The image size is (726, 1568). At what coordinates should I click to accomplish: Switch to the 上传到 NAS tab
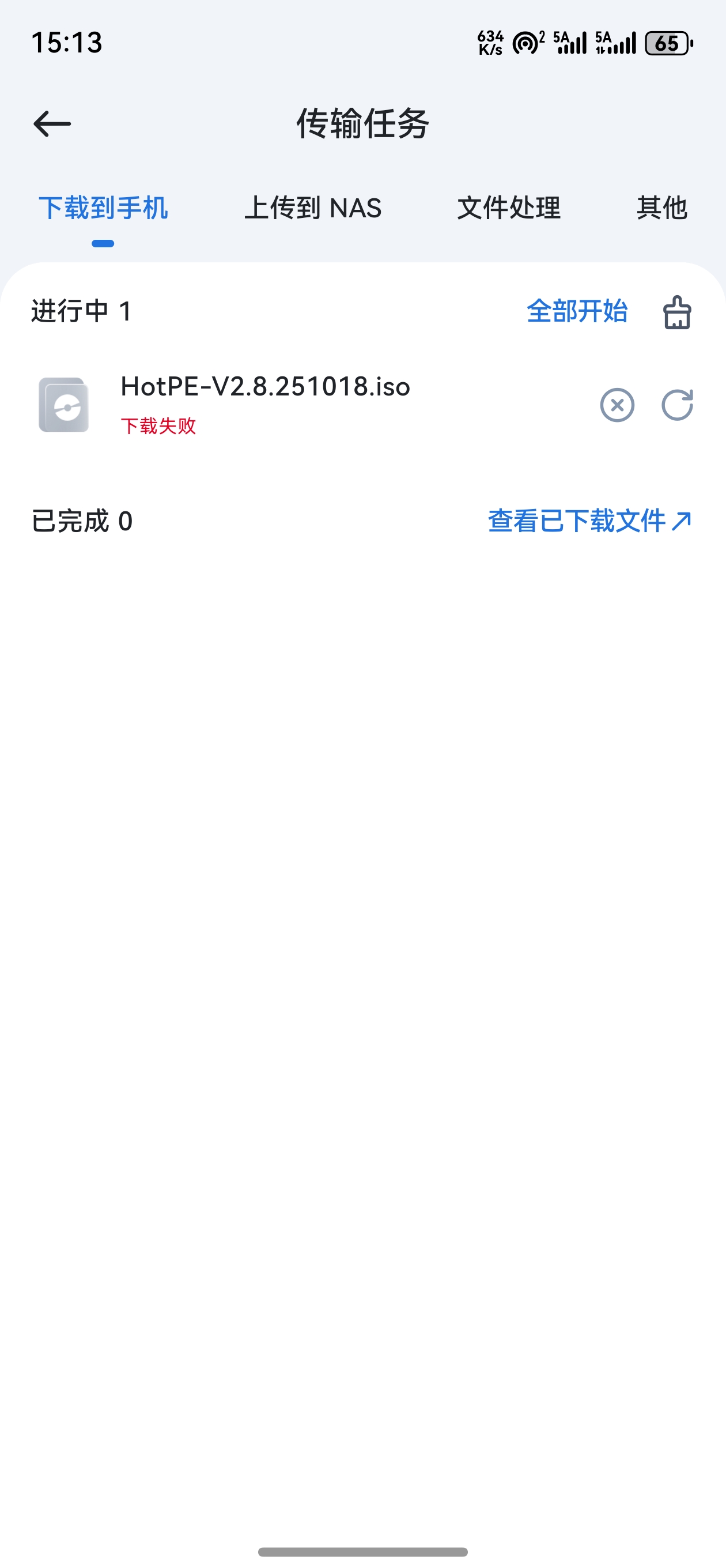pos(313,208)
